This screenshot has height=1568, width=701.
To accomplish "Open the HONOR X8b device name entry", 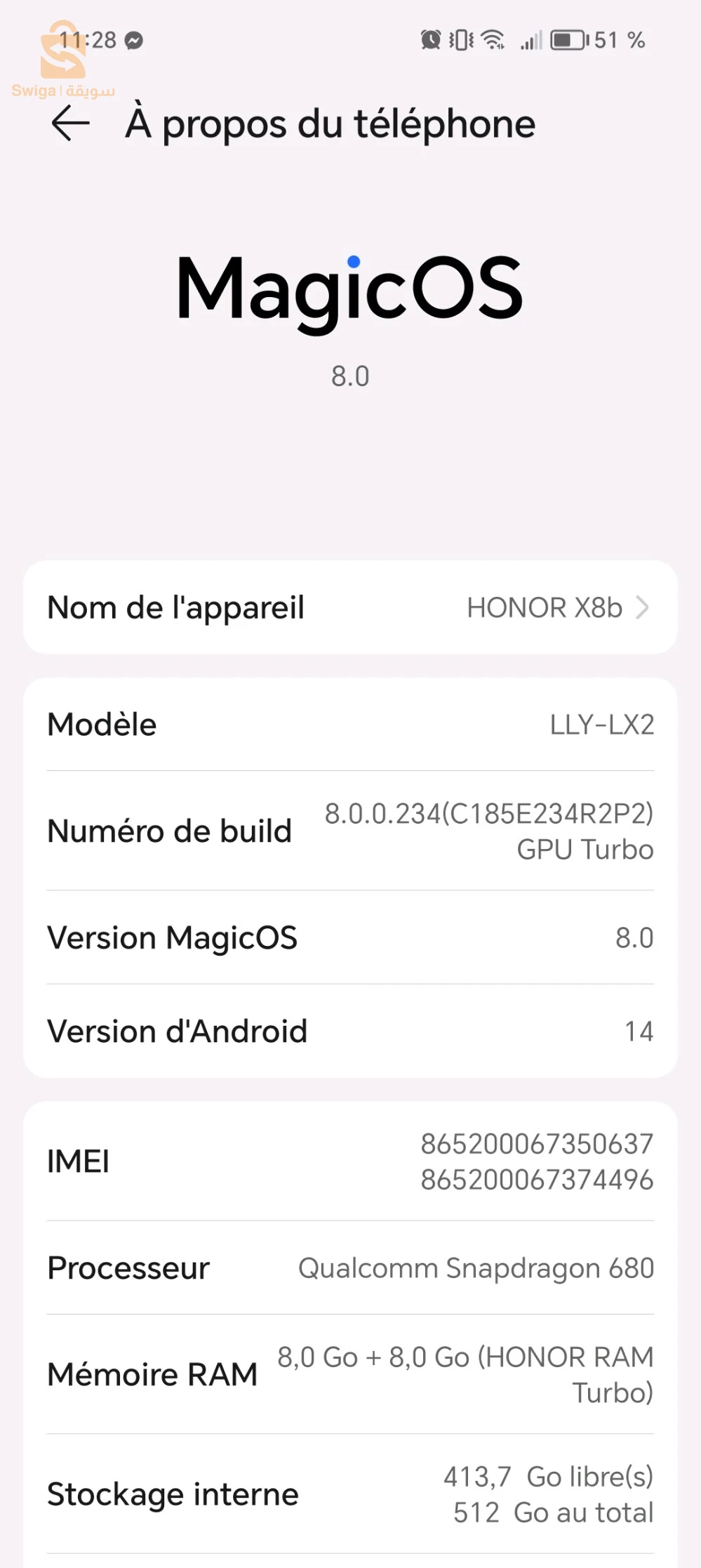I will point(351,608).
